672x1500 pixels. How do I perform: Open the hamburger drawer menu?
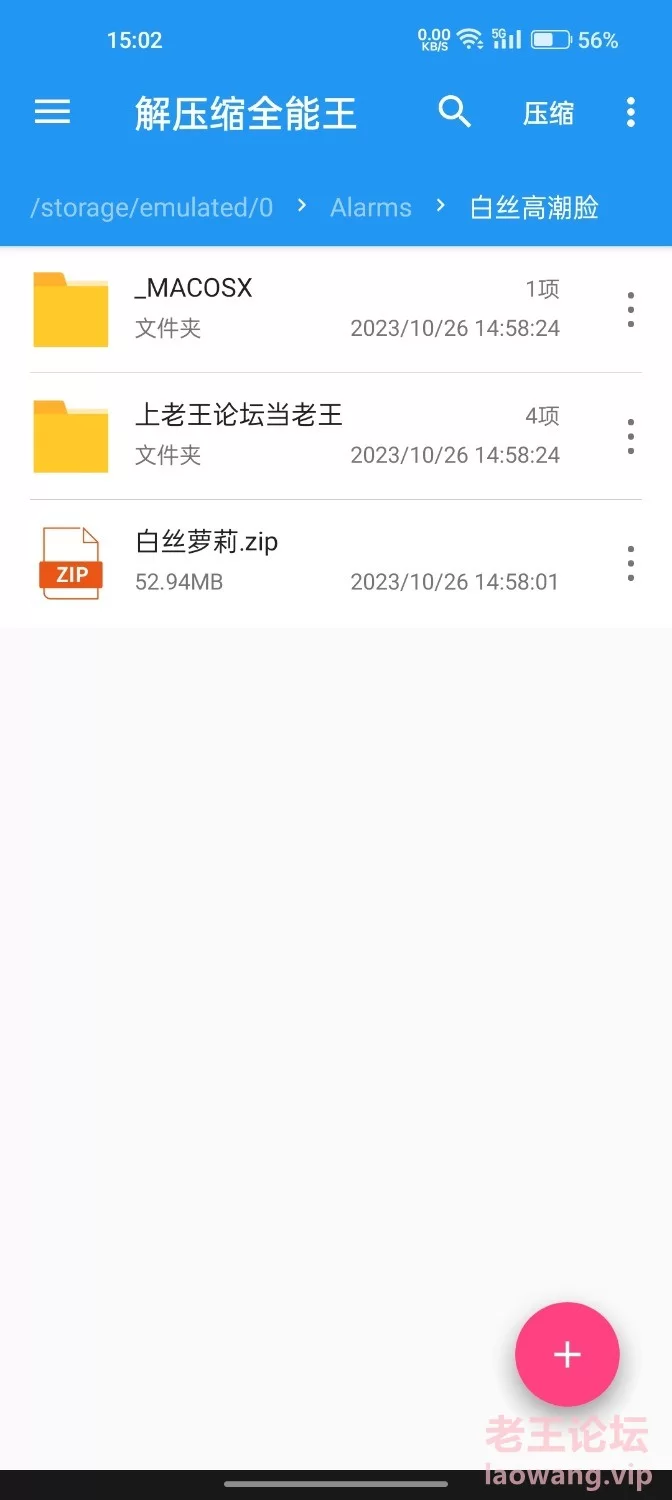53,112
